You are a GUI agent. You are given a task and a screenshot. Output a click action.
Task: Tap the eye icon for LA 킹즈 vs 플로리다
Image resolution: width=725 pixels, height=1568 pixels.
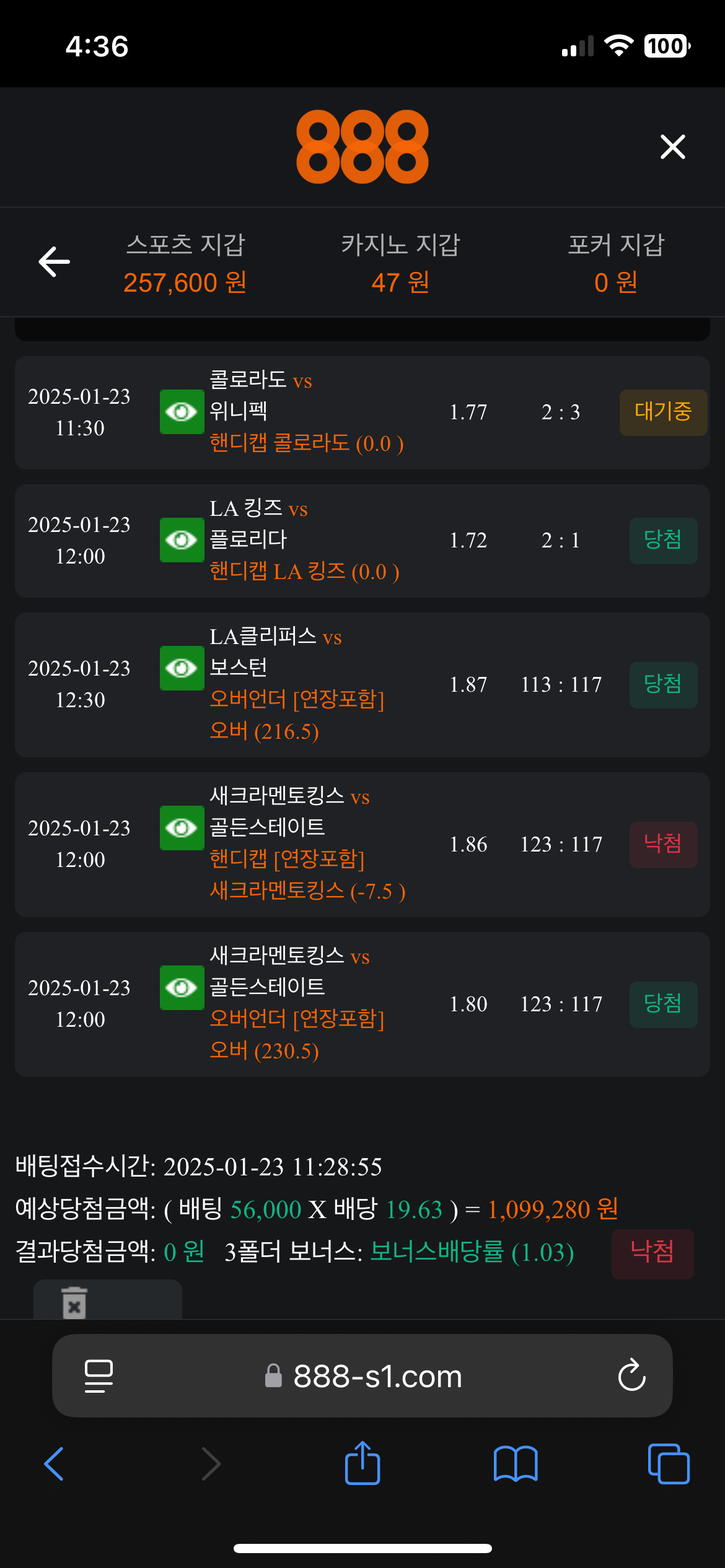pos(182,540)
